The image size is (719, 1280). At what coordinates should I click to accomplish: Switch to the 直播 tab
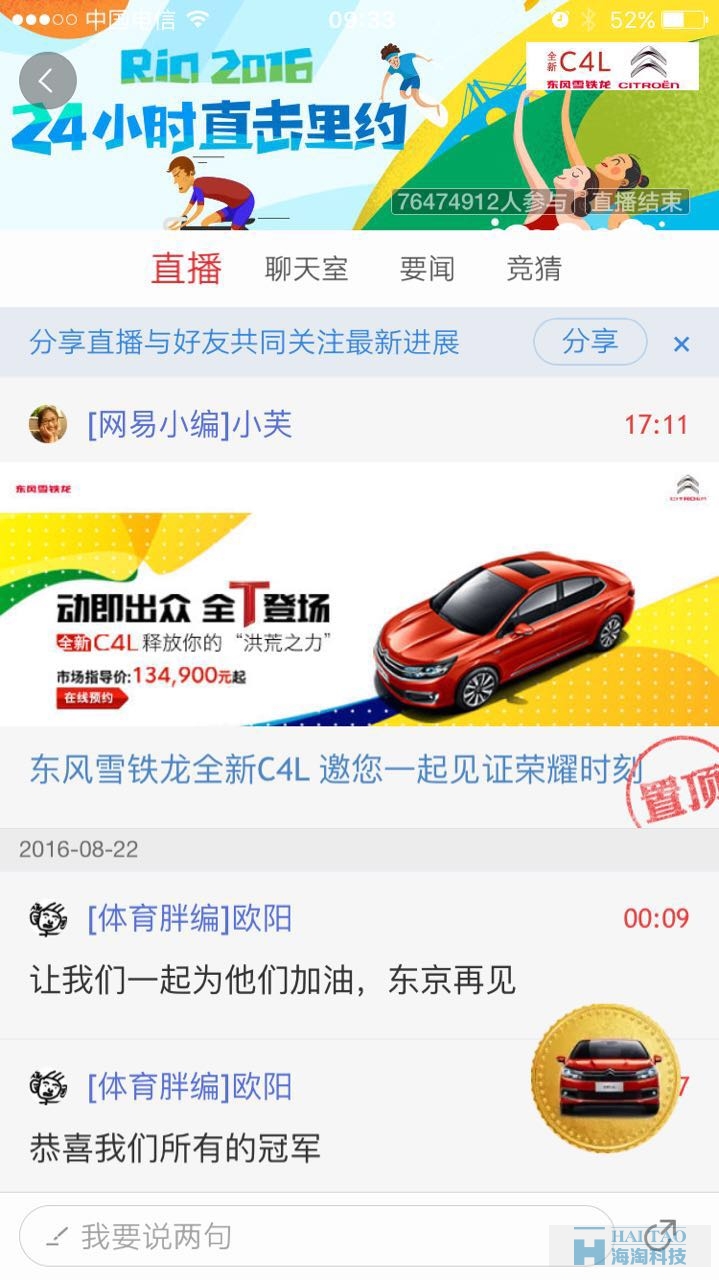tap(186, 268)
